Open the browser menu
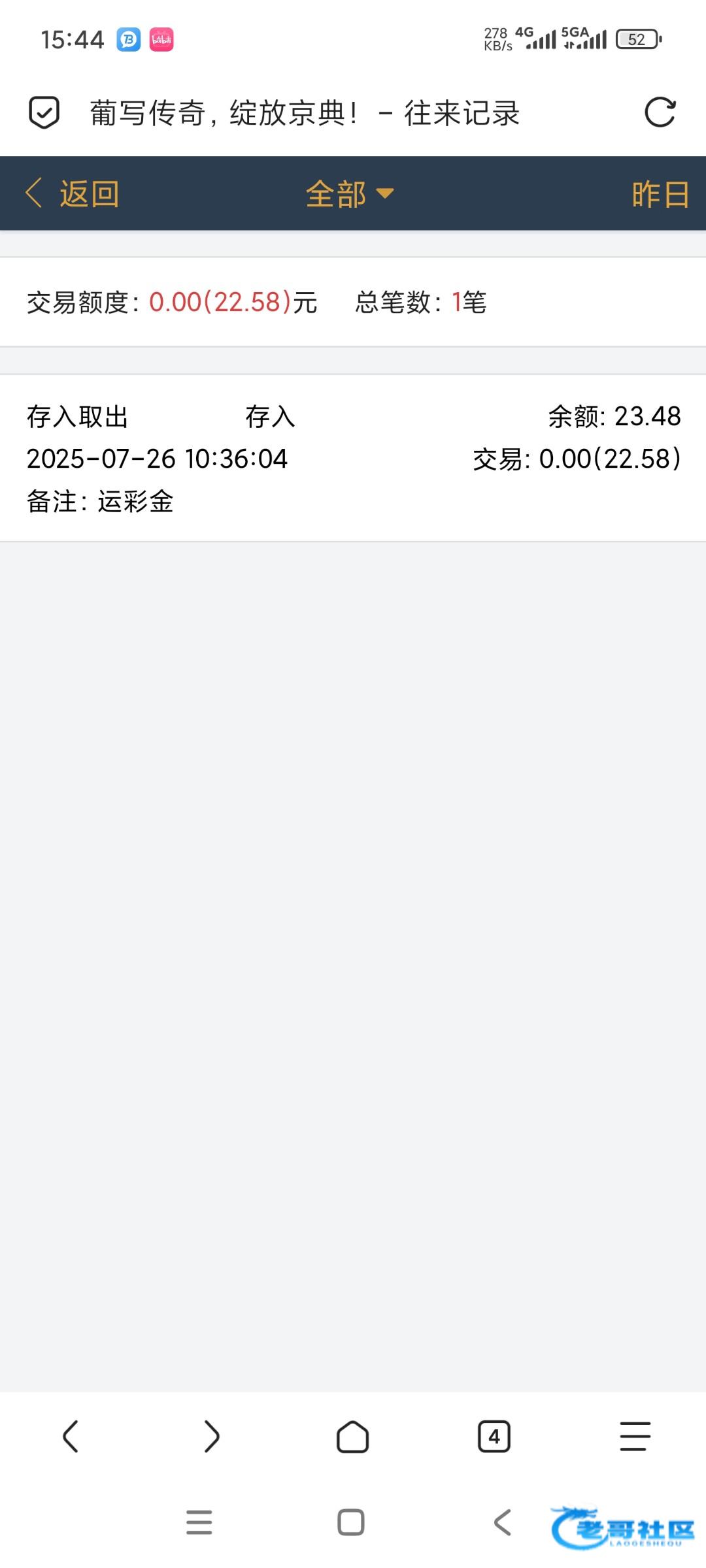Image resolution: width=706 pixels, height=1568 pixels. click(x=635, y=1437)
